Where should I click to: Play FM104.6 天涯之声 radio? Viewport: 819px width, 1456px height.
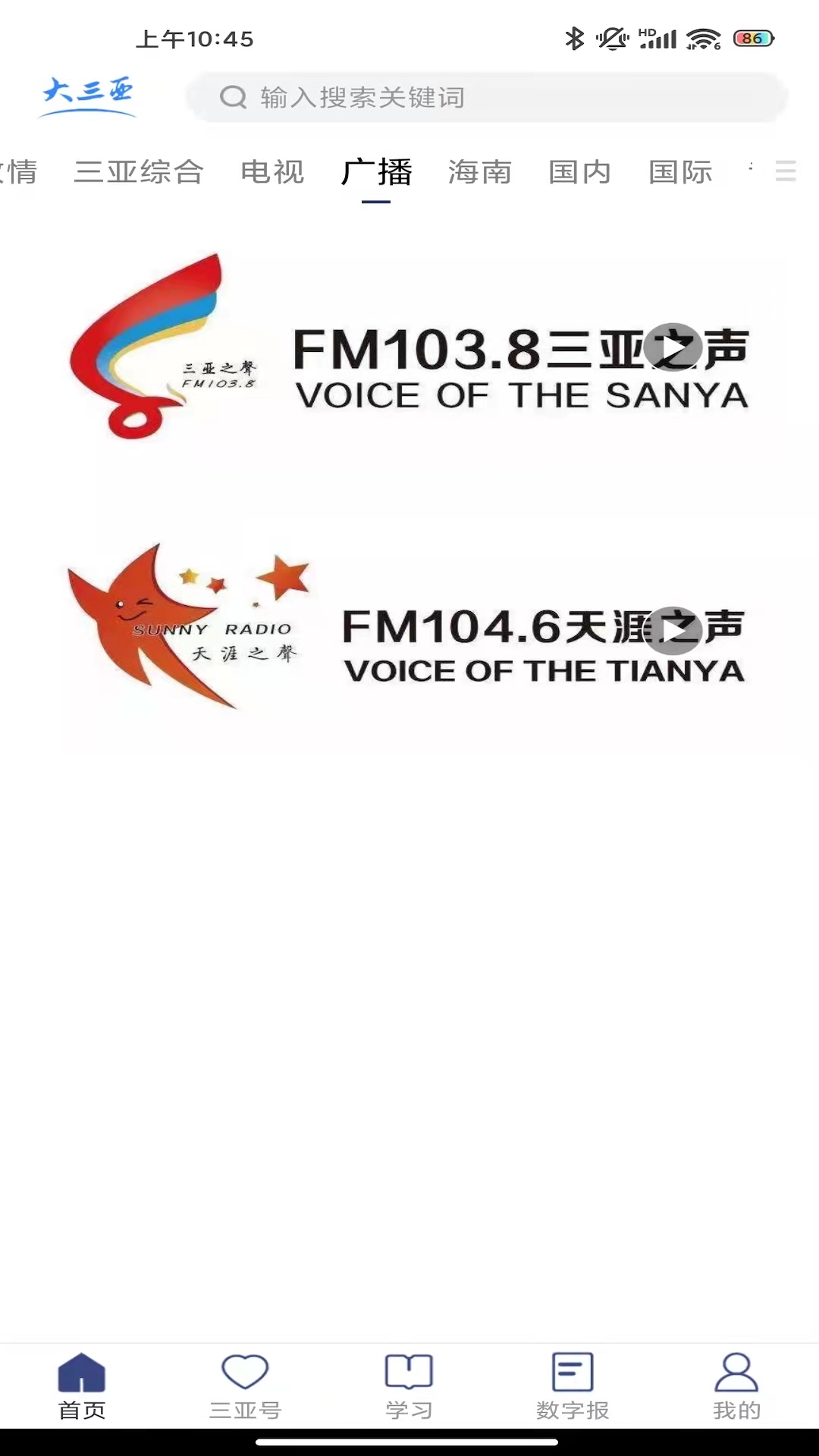click(672, 630)
